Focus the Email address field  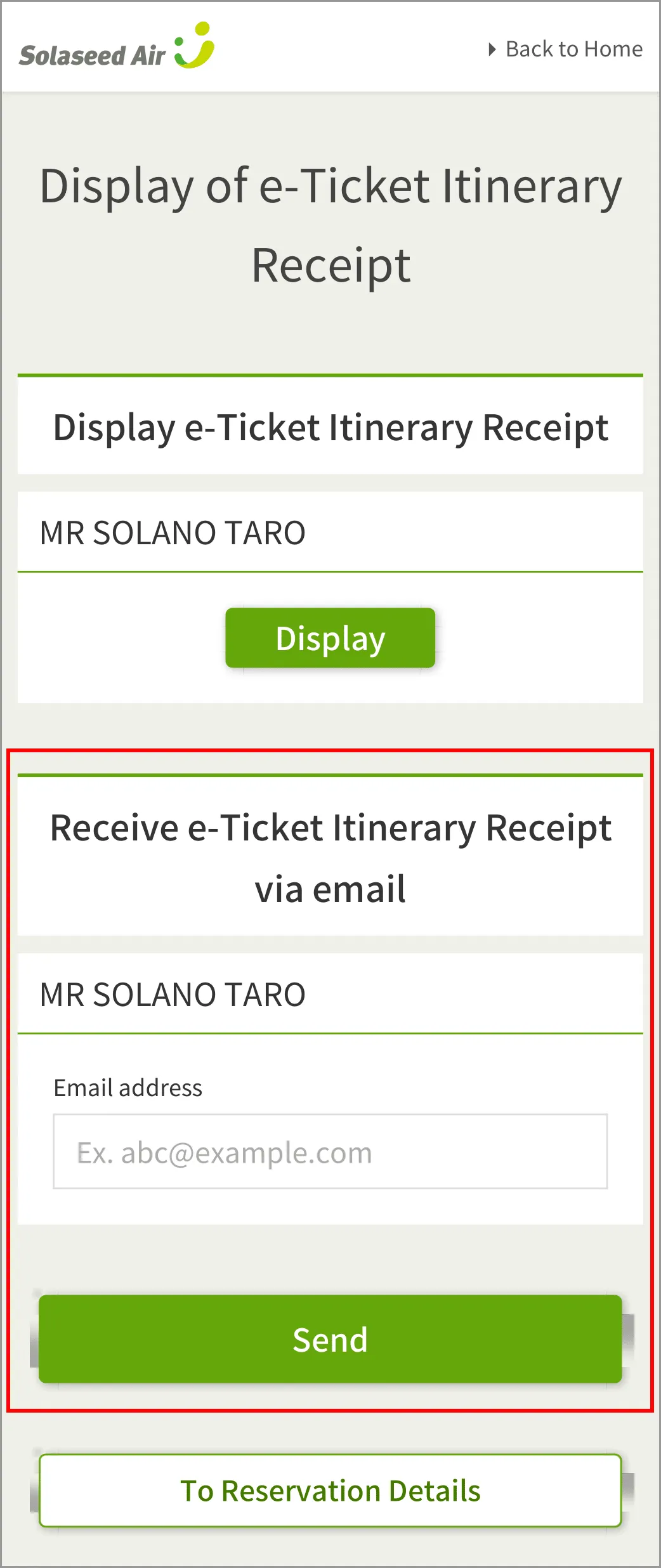click(x=330, y=1151)
